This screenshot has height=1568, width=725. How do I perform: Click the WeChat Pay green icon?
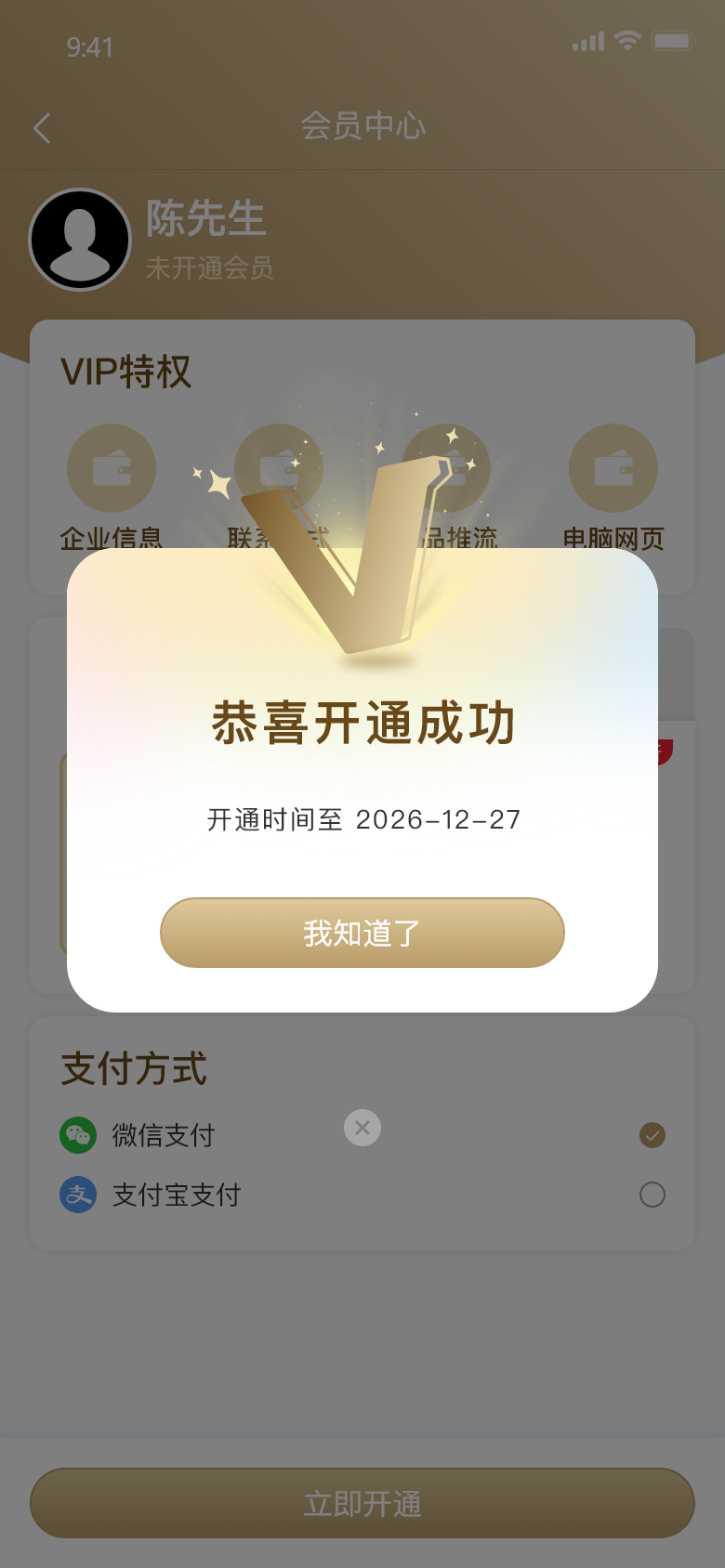click(x=80, y=1134)
